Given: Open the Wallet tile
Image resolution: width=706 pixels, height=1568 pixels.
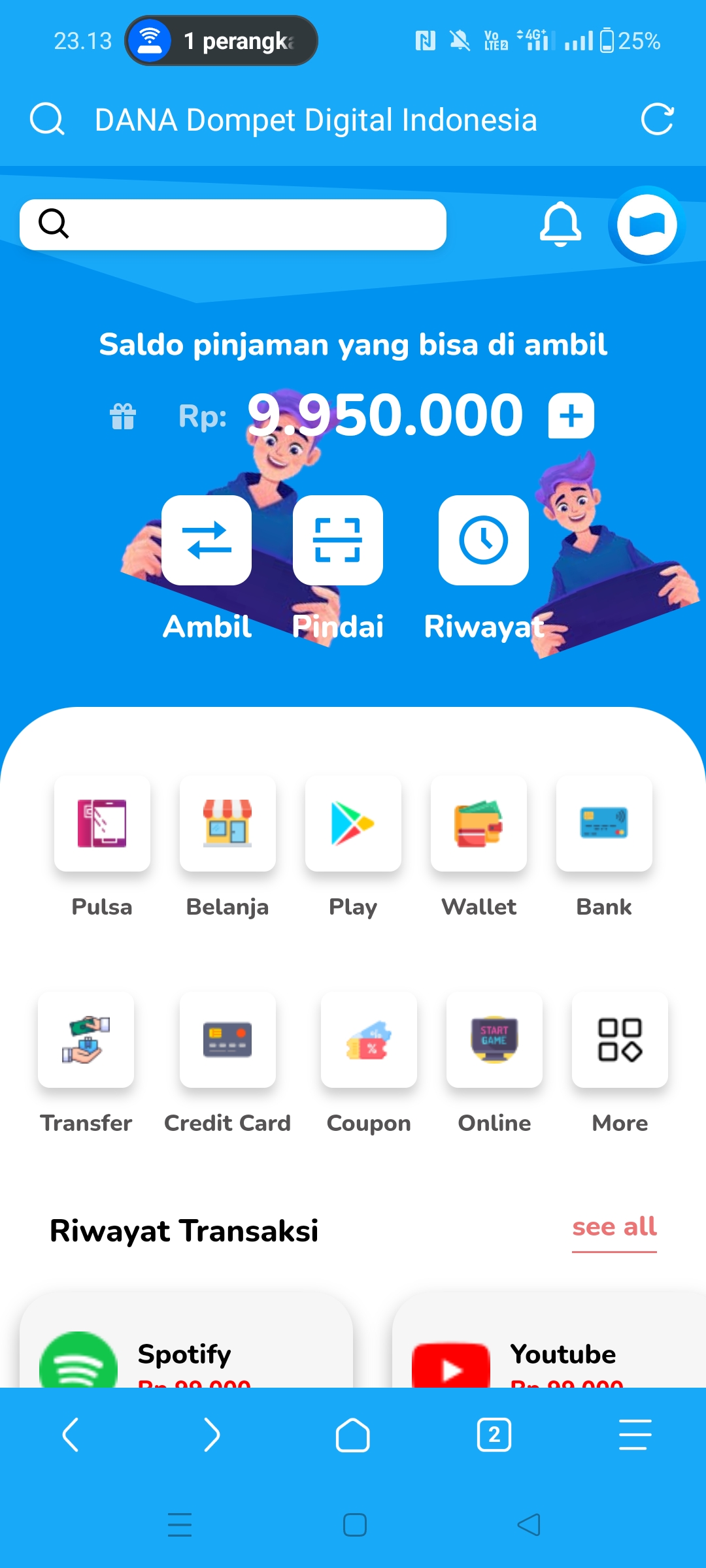Looking at the screenshot, I should point(479,823).
